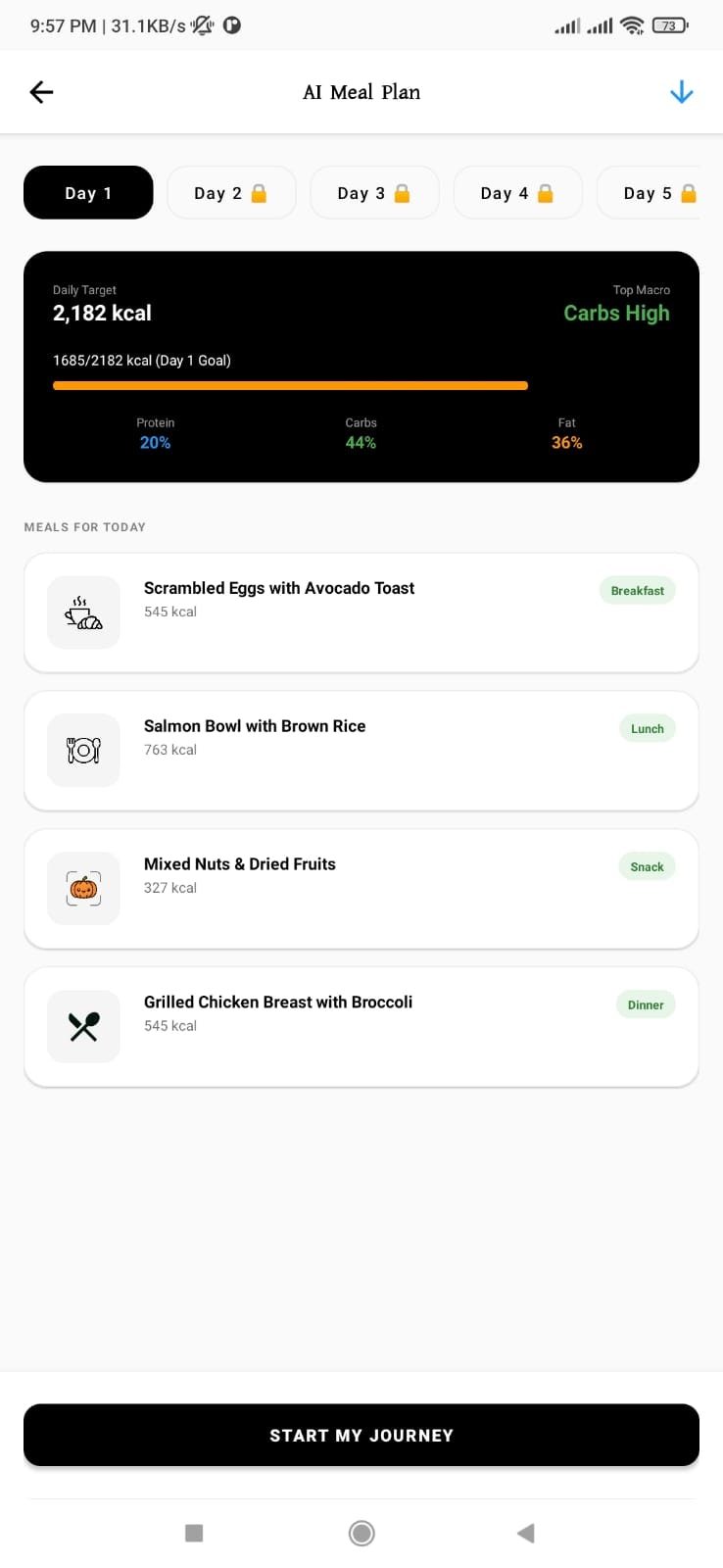Tap the Breakfast badge on Scrambled Eggs card
Image resolution: width=723 pixels, height=1568 pixels.
point(637,590)
